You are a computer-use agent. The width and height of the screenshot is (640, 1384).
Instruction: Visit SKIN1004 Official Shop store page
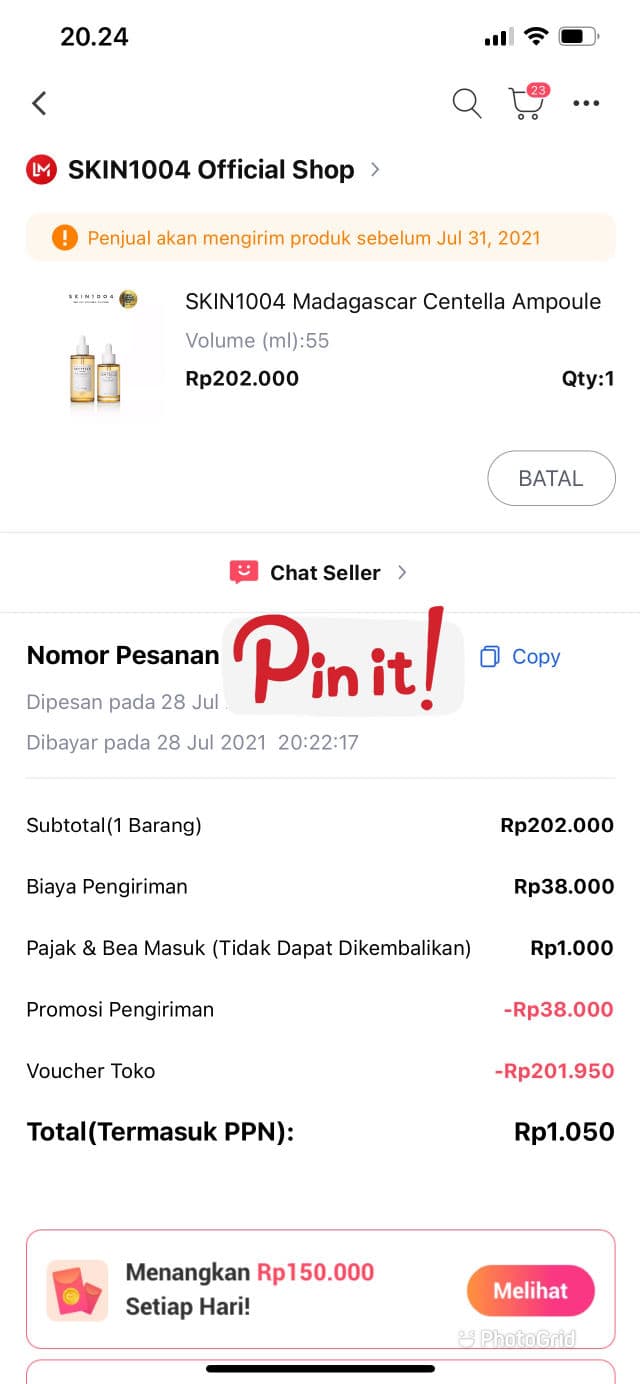[210, 170]
